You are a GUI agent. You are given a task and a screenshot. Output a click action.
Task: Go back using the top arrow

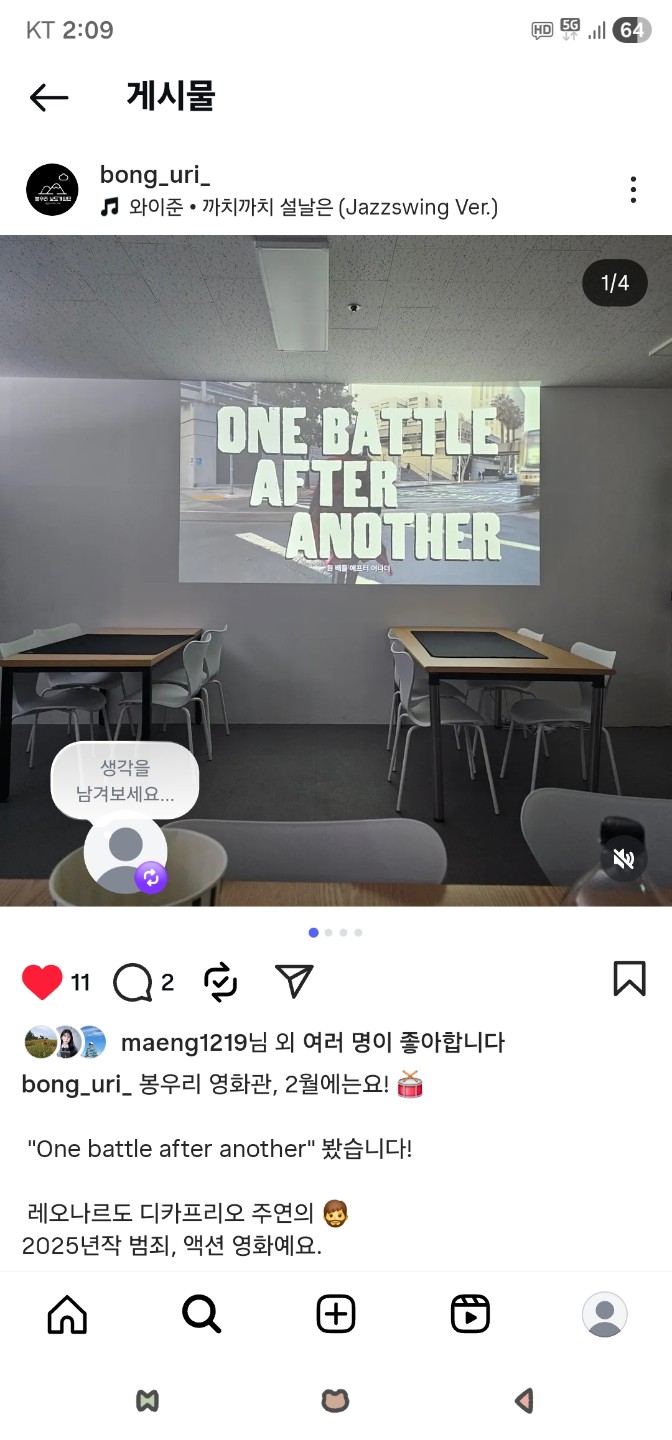pyautogui.click(x=48, y=97)
